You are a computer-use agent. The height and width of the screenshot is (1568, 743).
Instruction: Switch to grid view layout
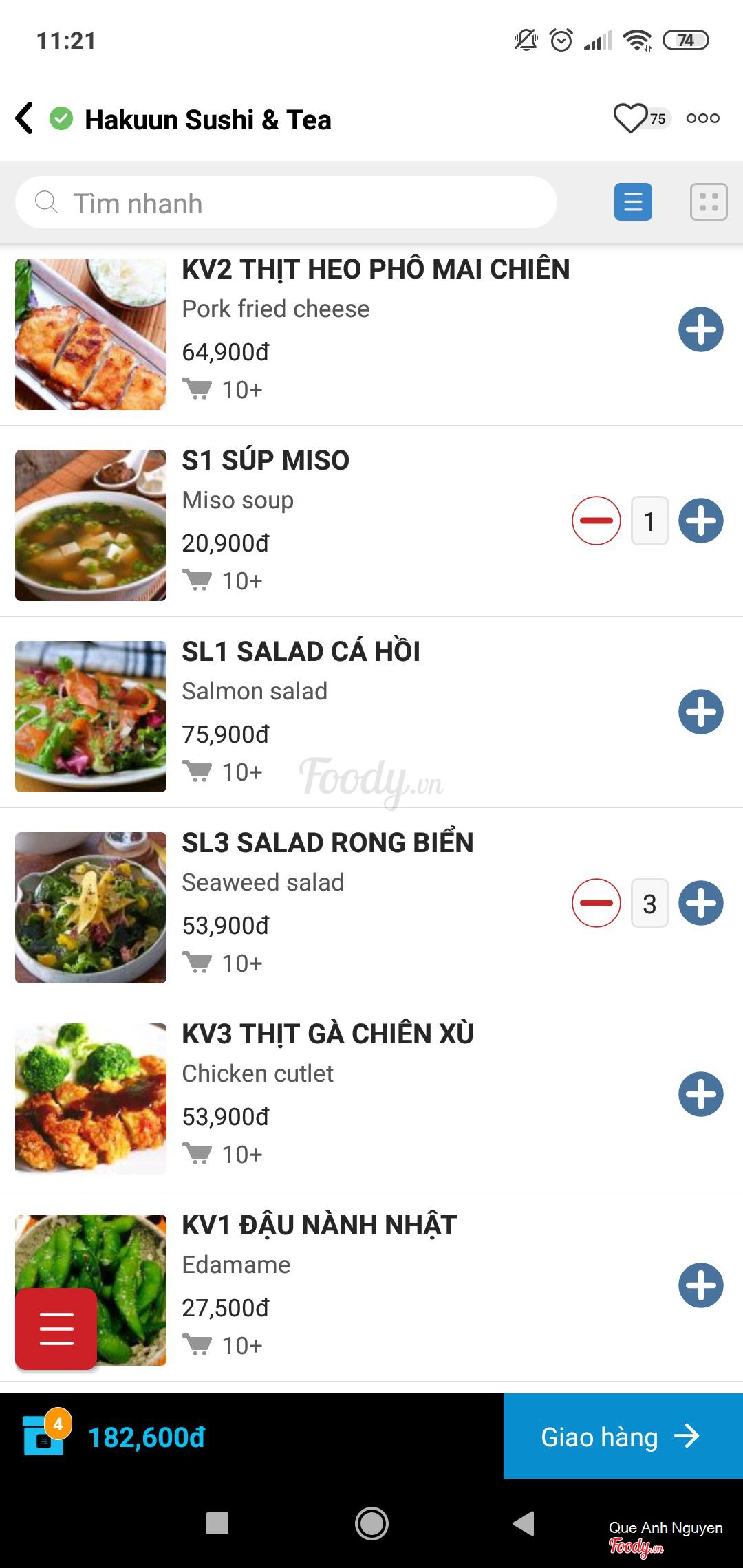(x=708, y=202)
